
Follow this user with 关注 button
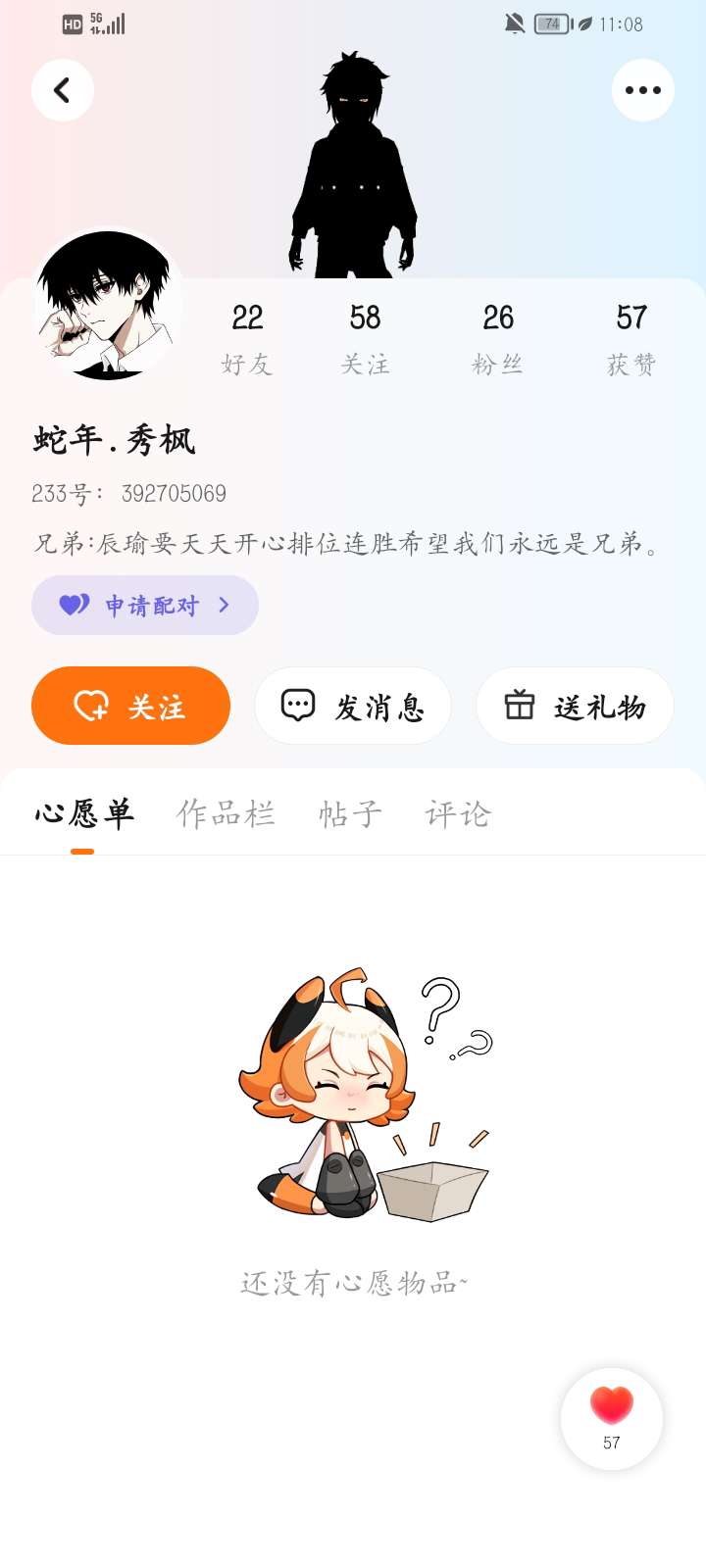(x=130, y=706)
